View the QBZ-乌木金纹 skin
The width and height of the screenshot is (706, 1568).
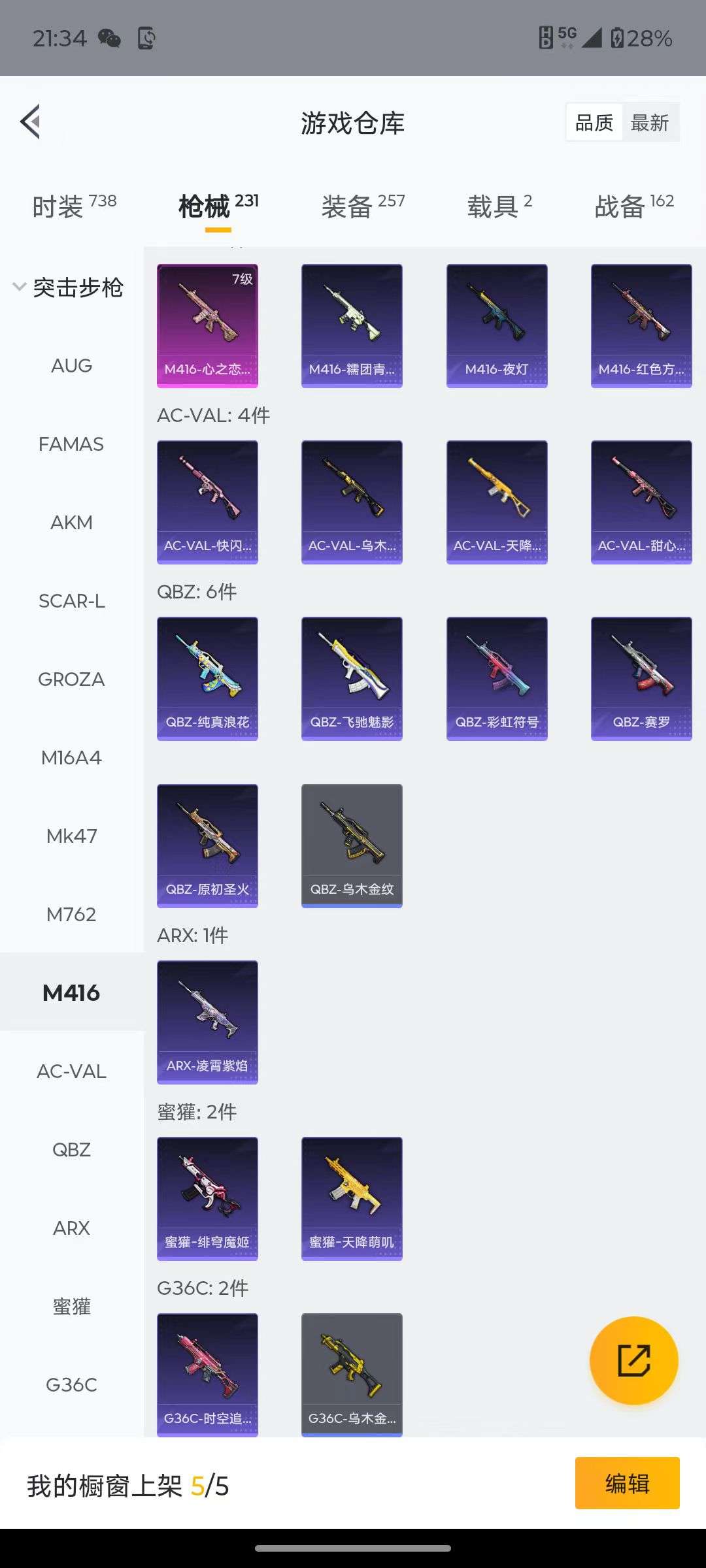click(x=352, y=845)
